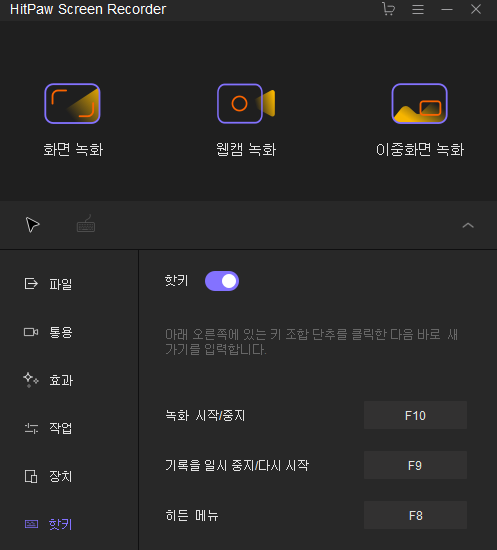Switch to the 작업 settings tab

(48, 428)
